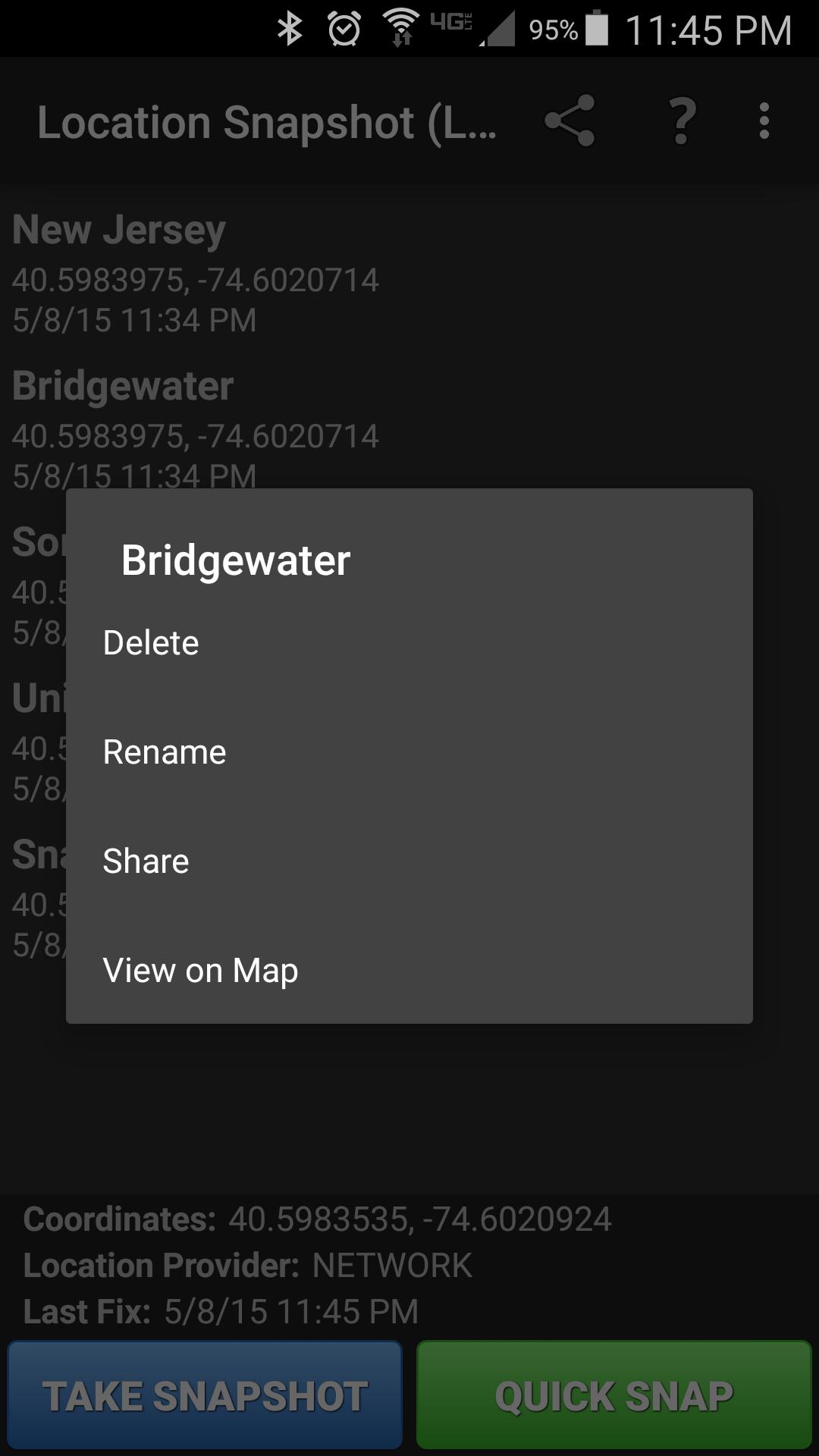Choose Rename in the popup menu
Image resolution: width=819 pixels, height=1456 pixels.
coord(165,752)
